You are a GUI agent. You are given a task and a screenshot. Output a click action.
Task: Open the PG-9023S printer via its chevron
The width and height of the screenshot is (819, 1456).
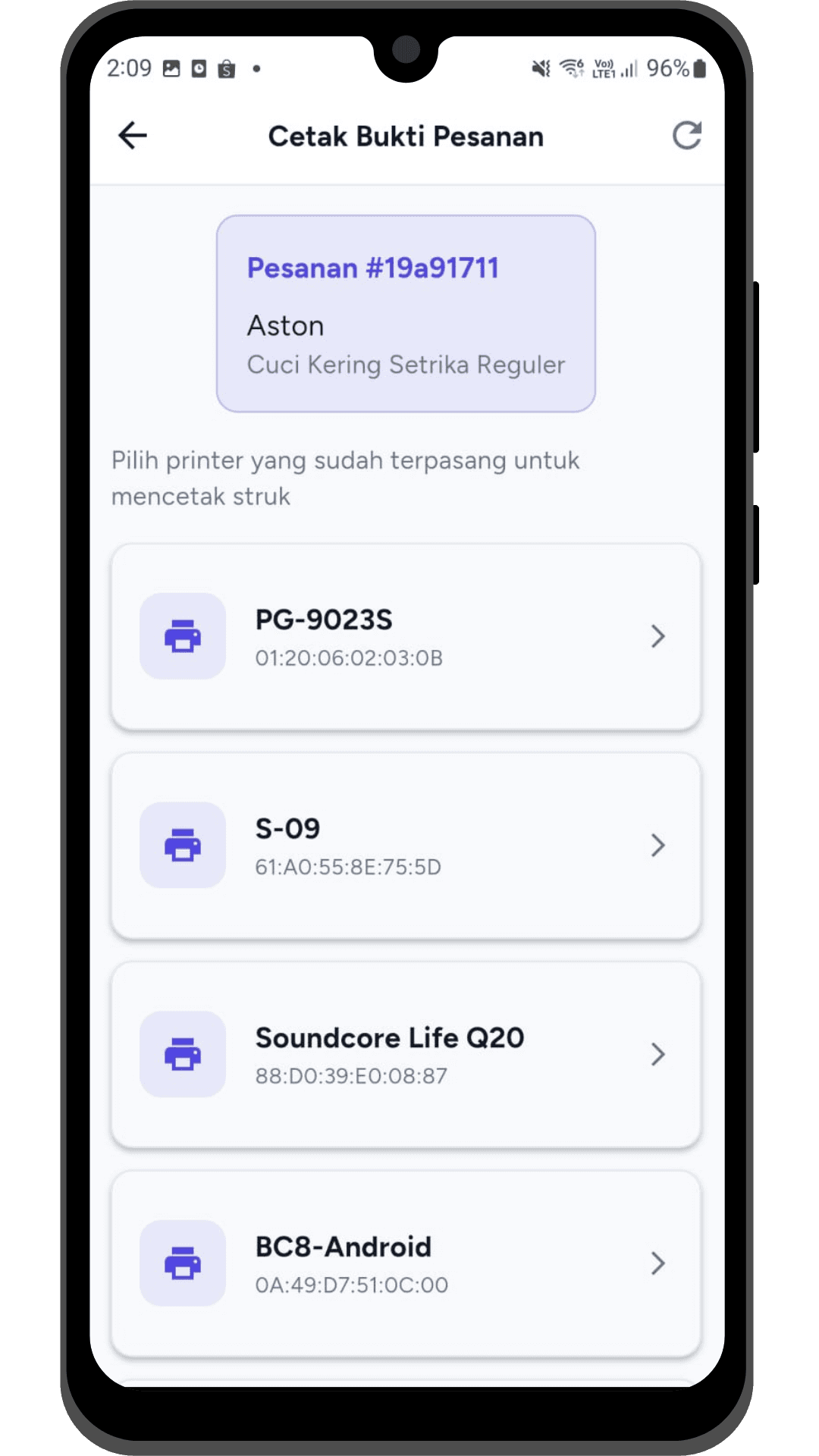click(x=658, y=637)
